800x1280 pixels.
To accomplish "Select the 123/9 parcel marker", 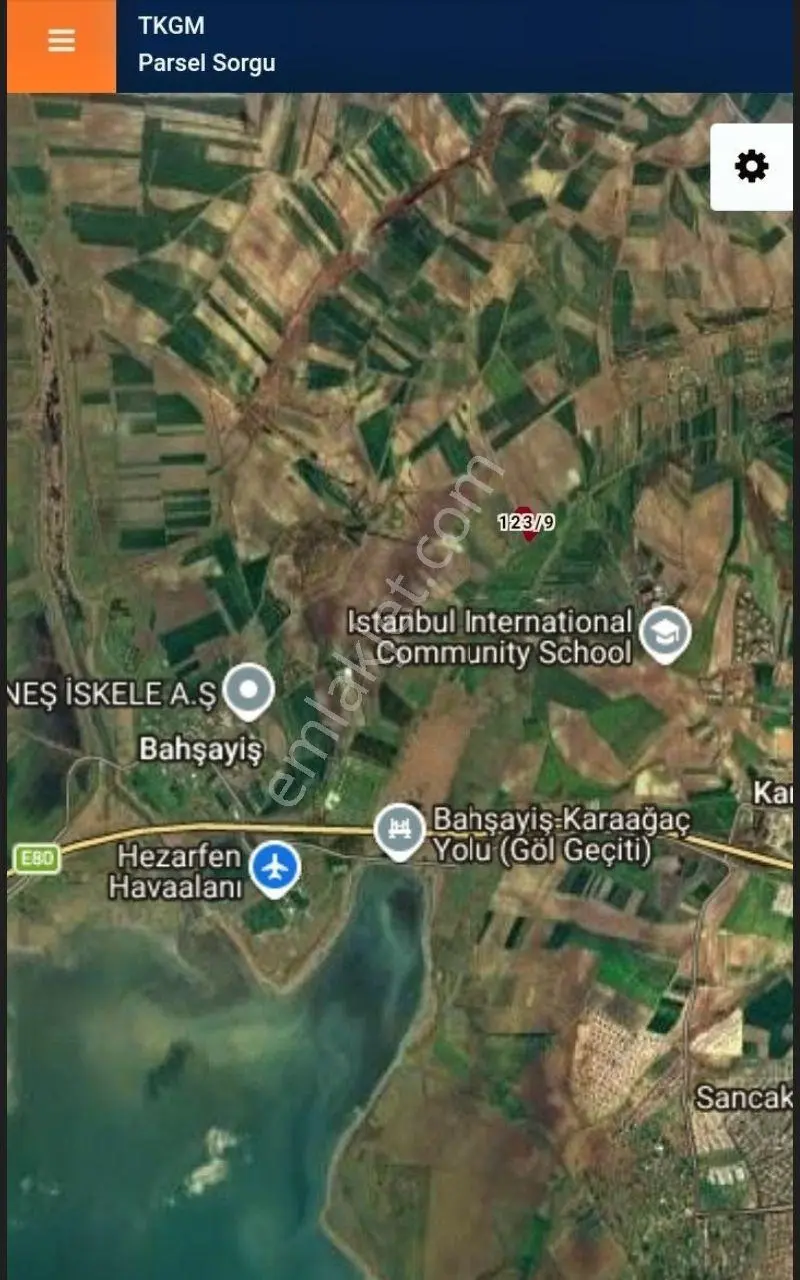I will 526,522.
